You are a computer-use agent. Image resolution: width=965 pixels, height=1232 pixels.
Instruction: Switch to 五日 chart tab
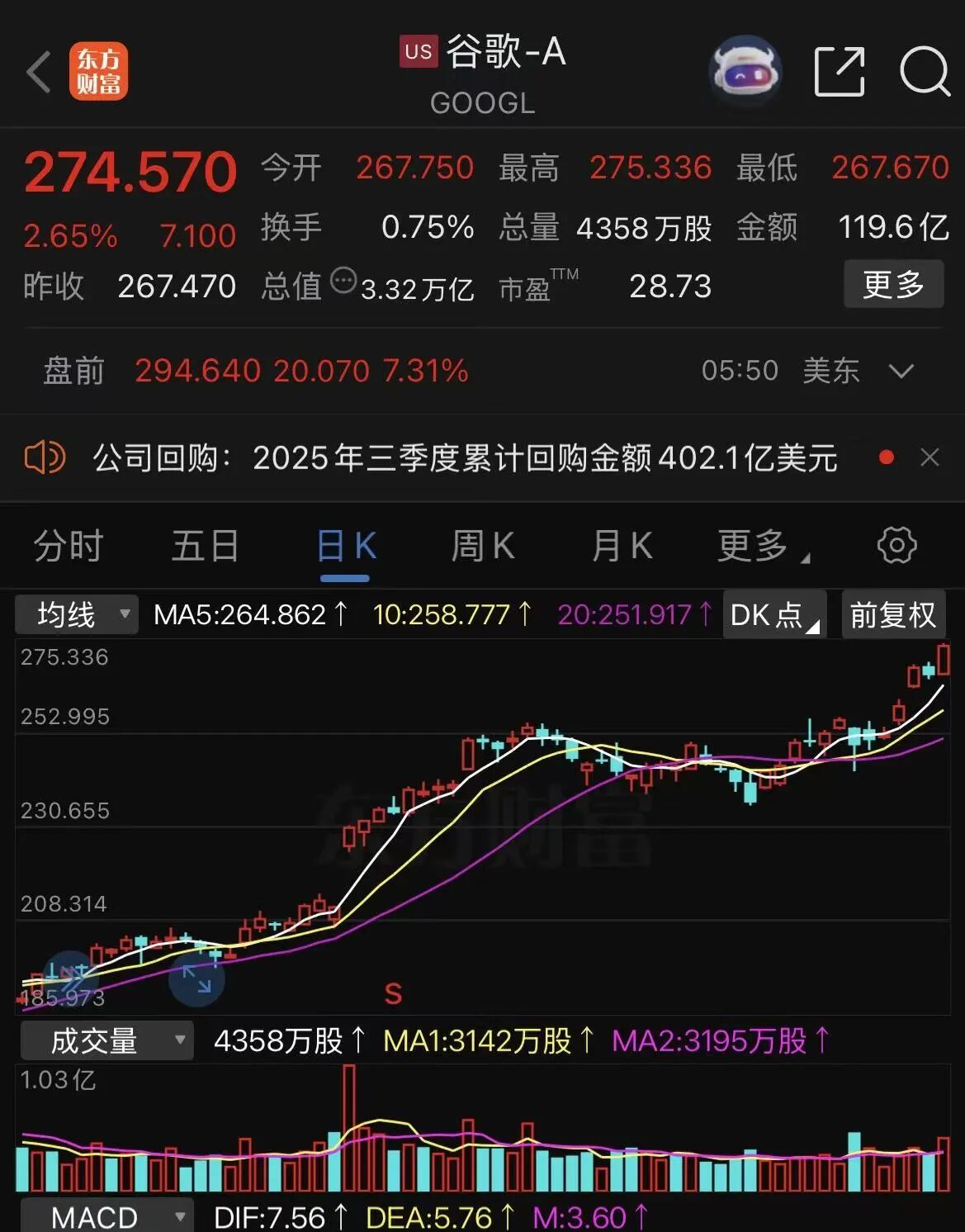pyautogui.click(x=206, y=546)
